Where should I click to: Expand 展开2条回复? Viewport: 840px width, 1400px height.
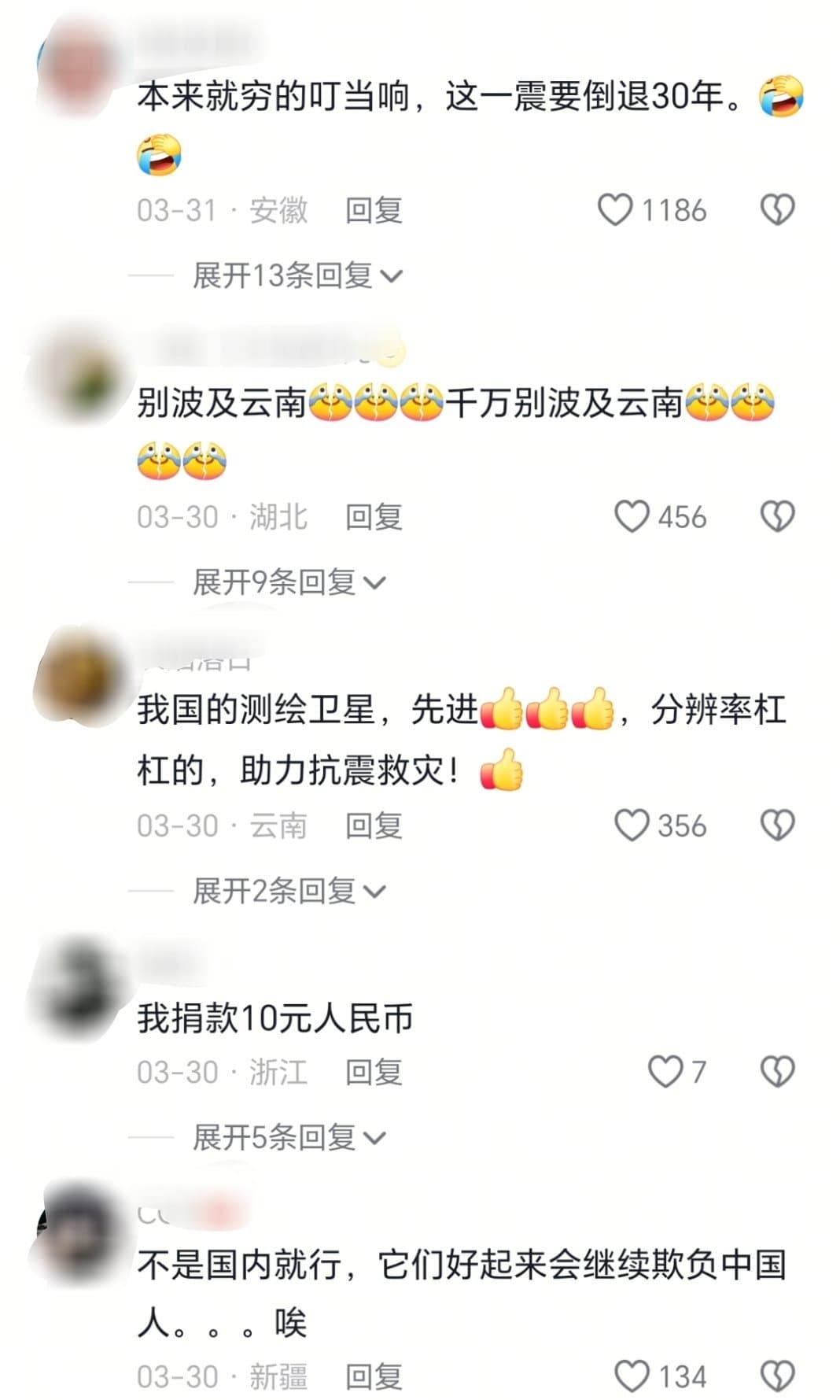click(289, 891)
